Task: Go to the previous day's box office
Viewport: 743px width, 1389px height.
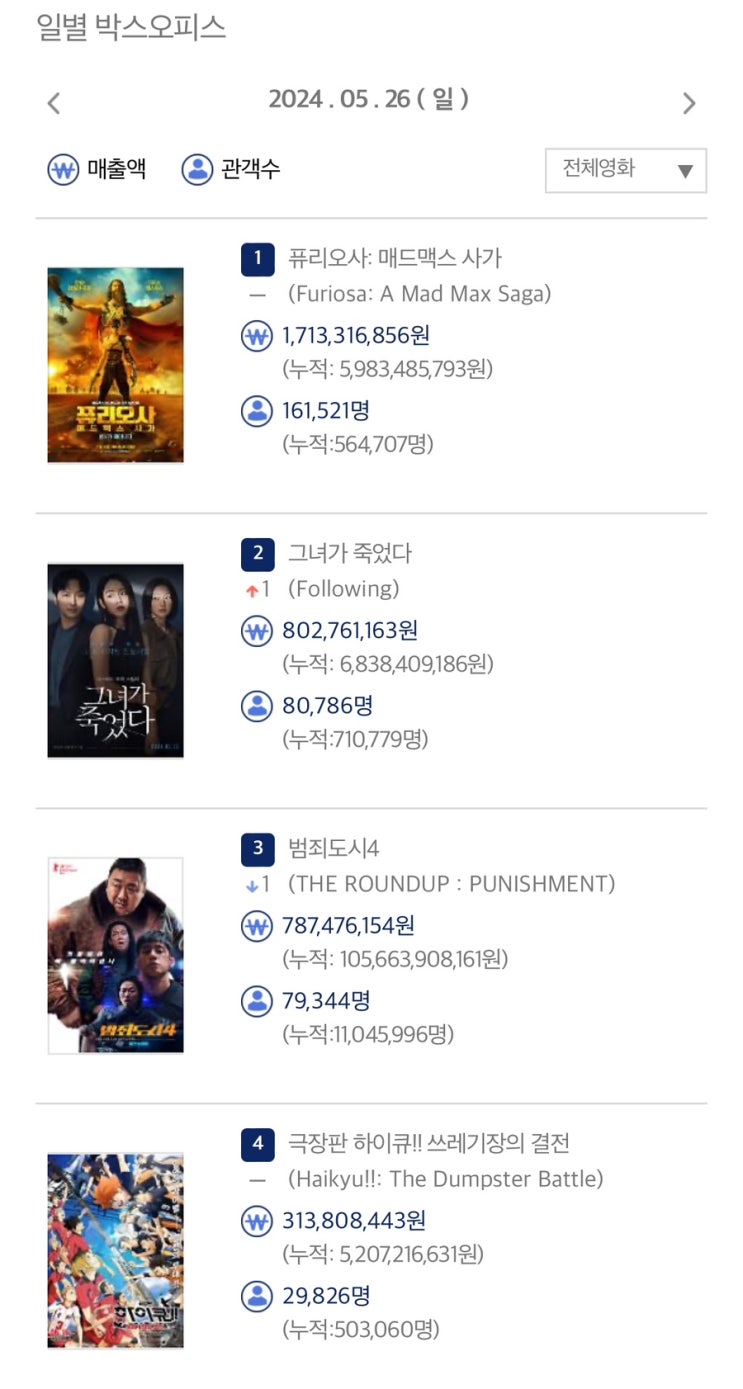Action: (x=54, y=102)
